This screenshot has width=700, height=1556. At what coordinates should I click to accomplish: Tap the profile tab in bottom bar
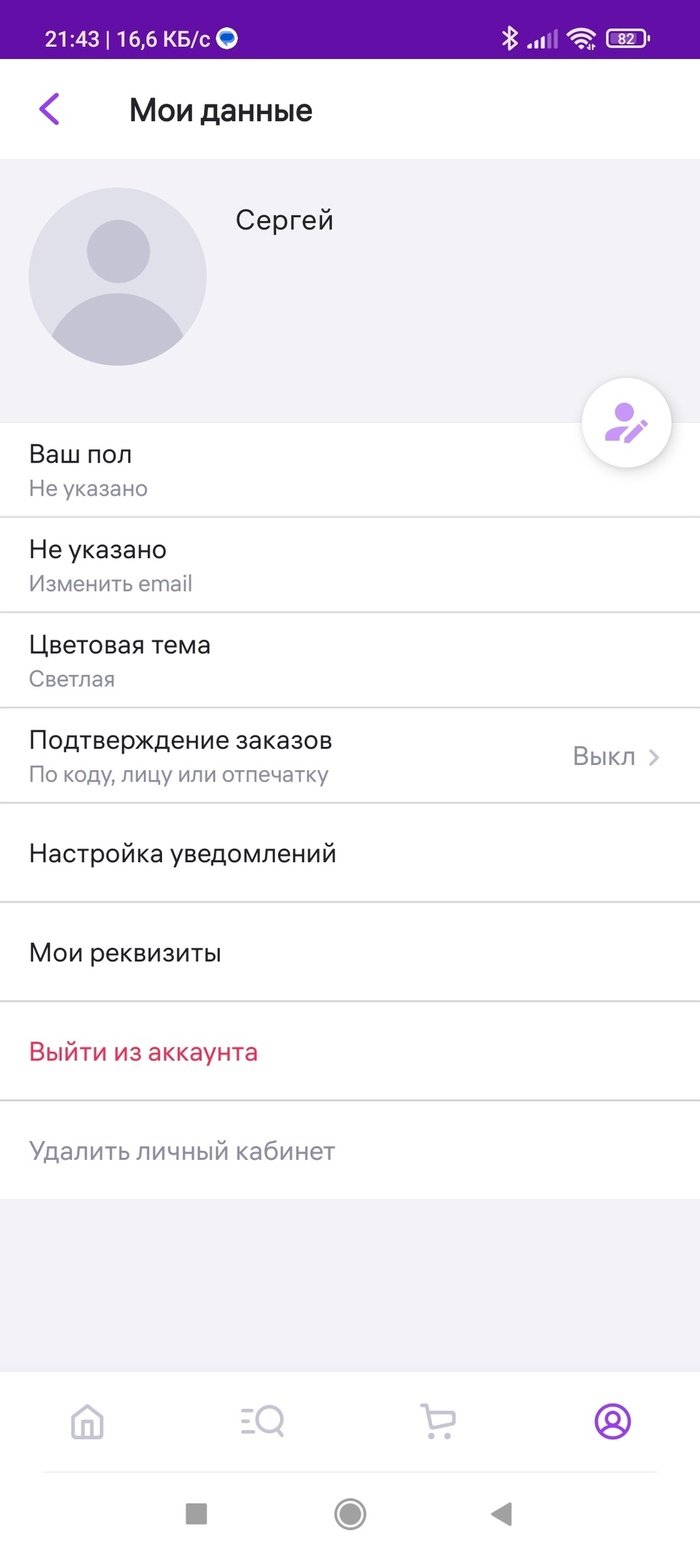[x=612, y=1421]
